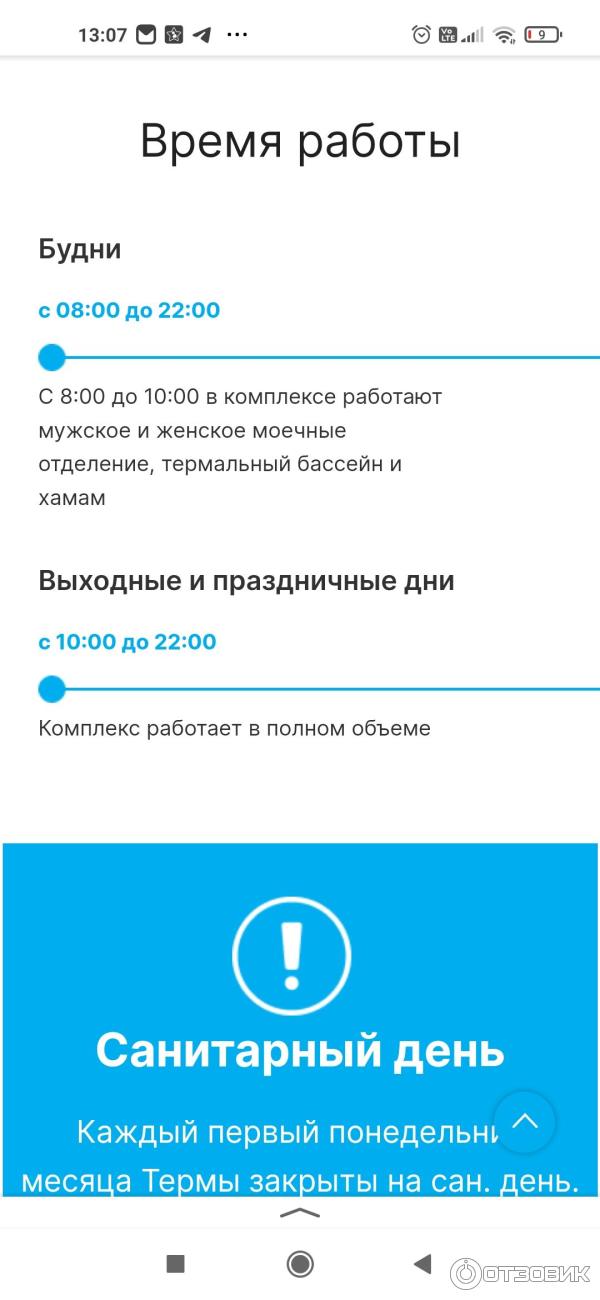Expand the bottom panel chevron handle
Image resolution: width=600 pixels, height=1300 pixels.
tap(300, 1213)
